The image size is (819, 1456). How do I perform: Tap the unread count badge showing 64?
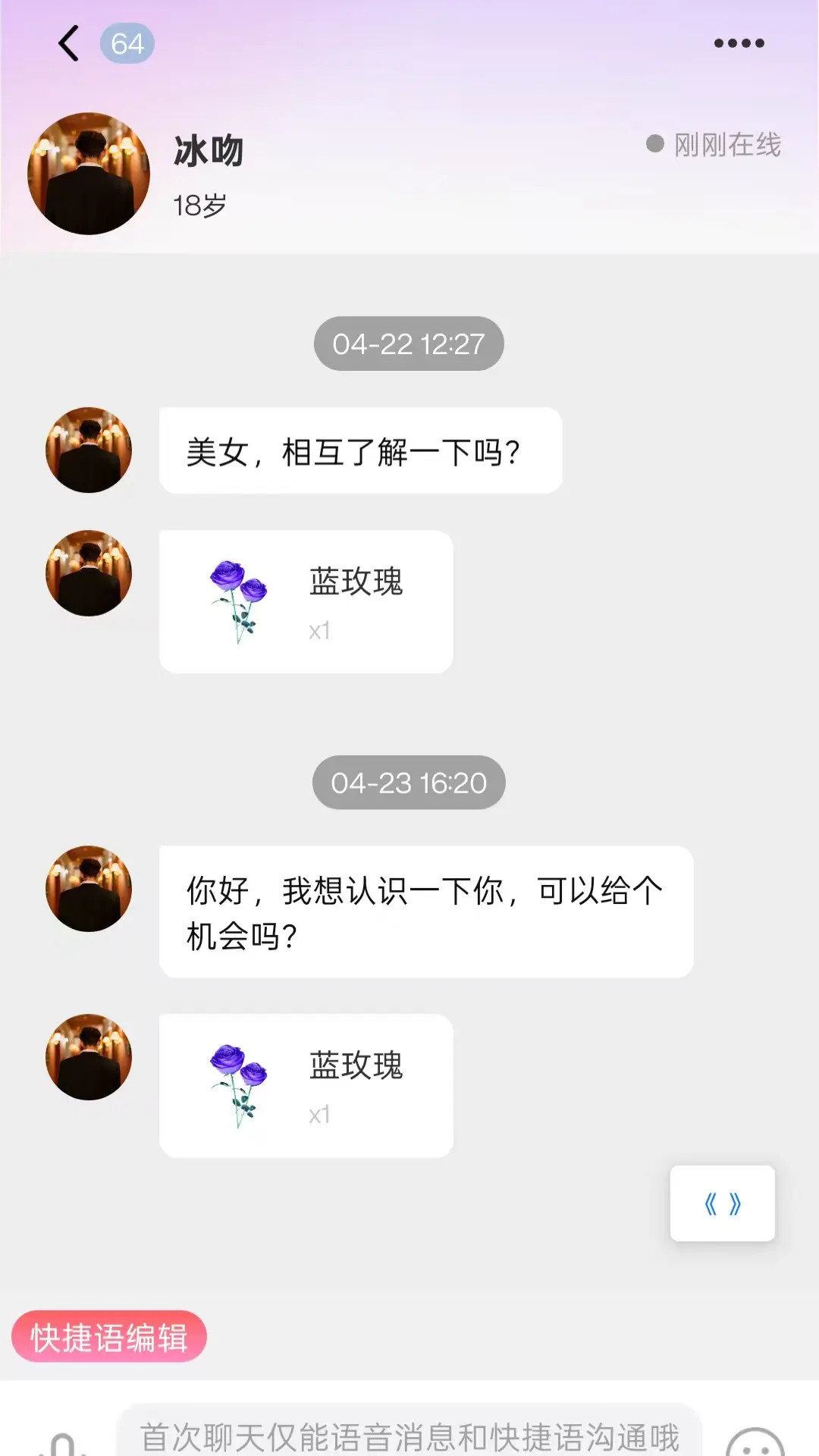point(127,43)
